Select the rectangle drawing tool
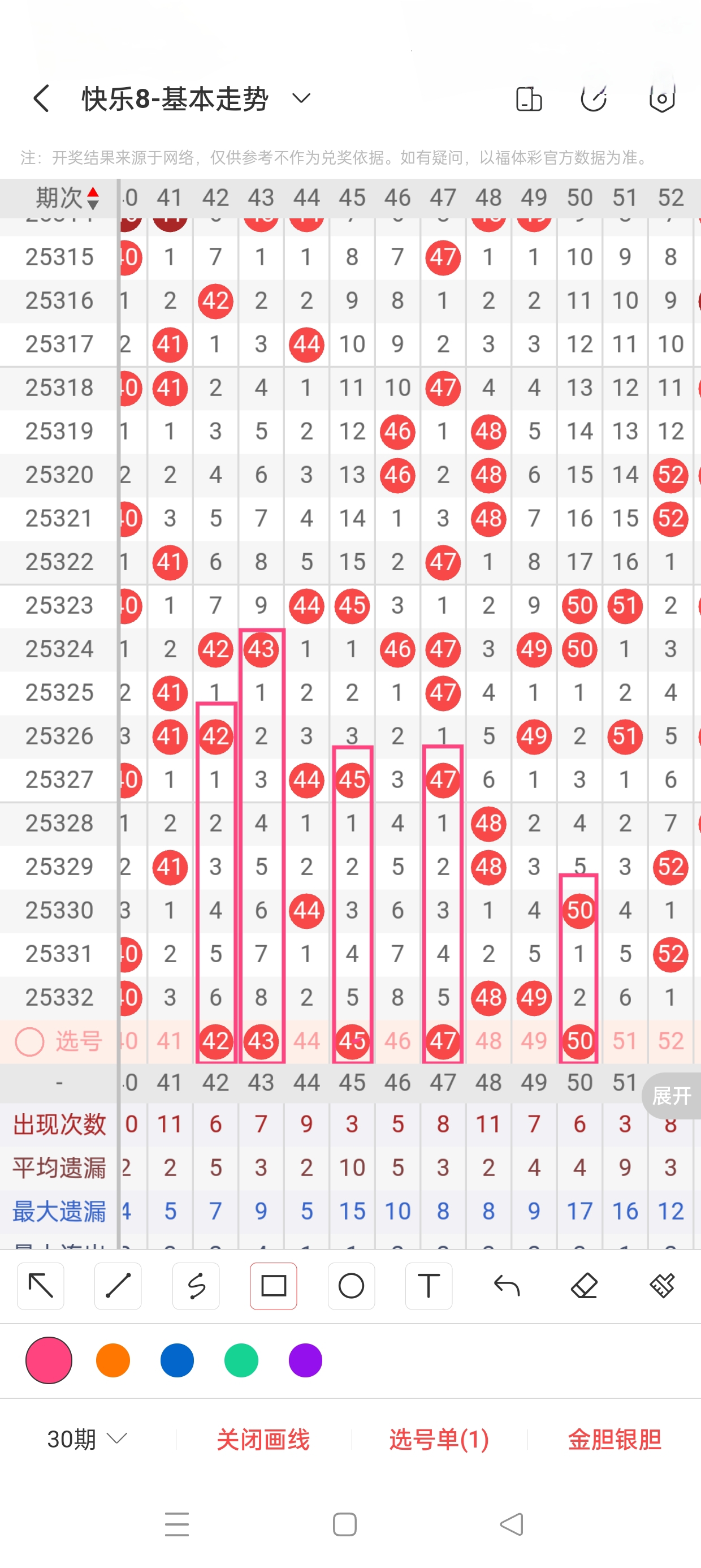 click(273, 1286)
